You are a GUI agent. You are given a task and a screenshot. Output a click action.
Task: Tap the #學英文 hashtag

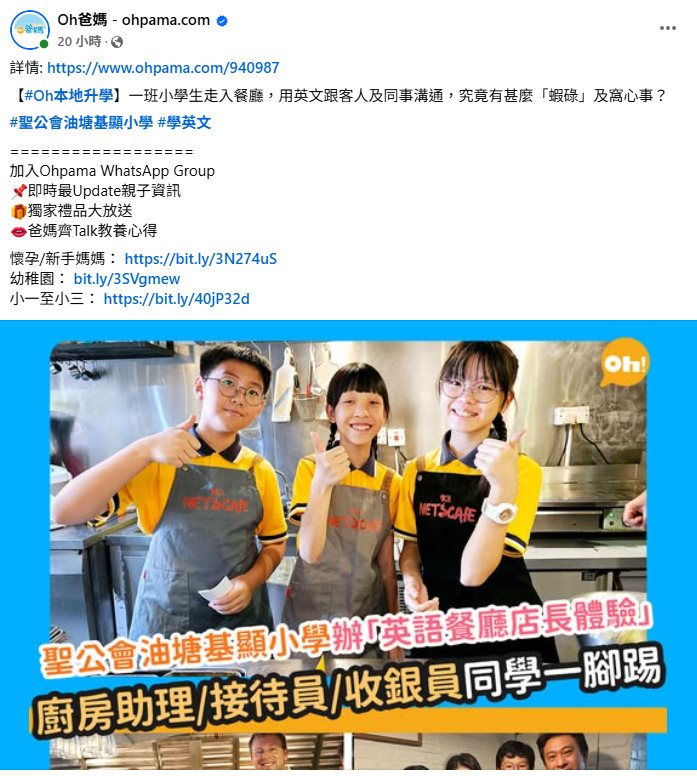(x=184, y=122)
